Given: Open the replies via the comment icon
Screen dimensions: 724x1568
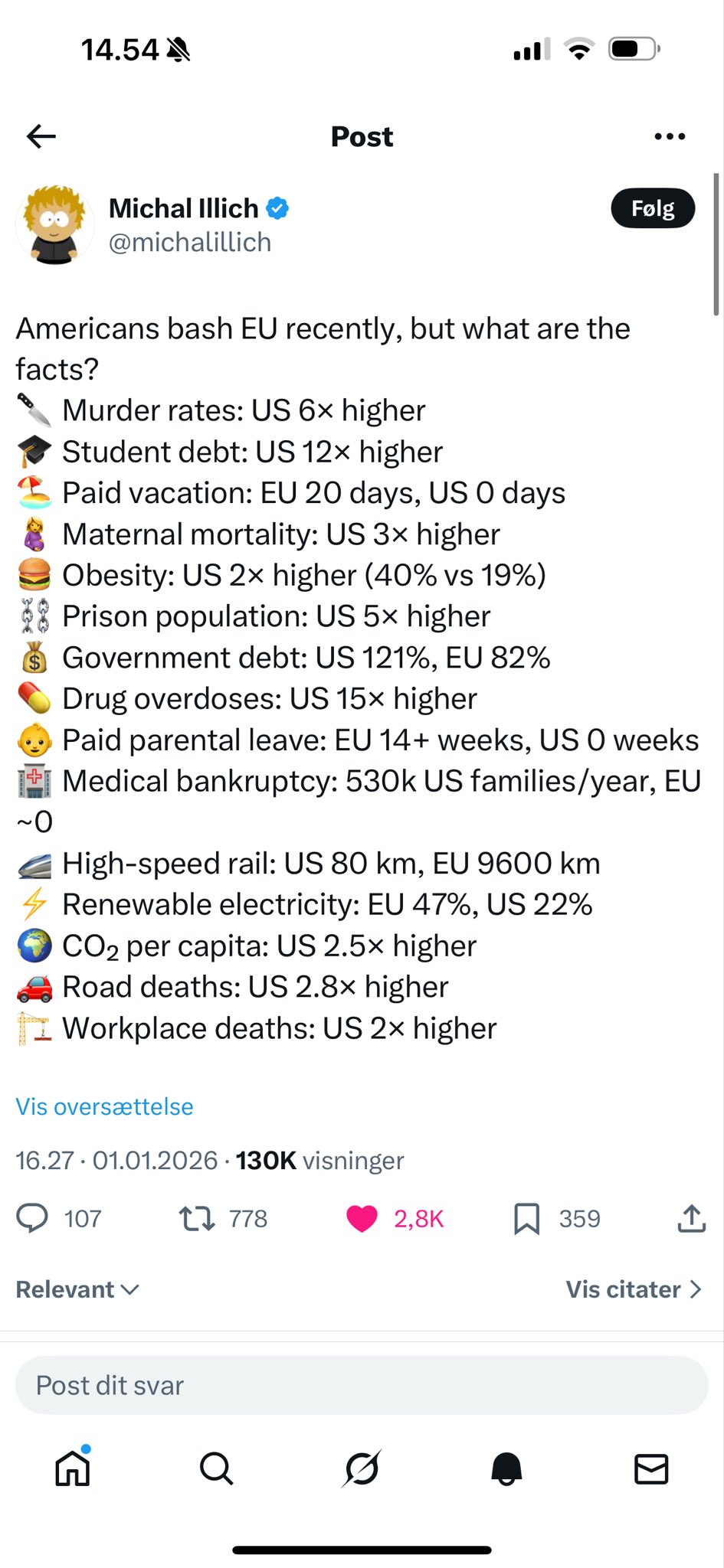Looking at the screenshot, I should [32, 1218].
